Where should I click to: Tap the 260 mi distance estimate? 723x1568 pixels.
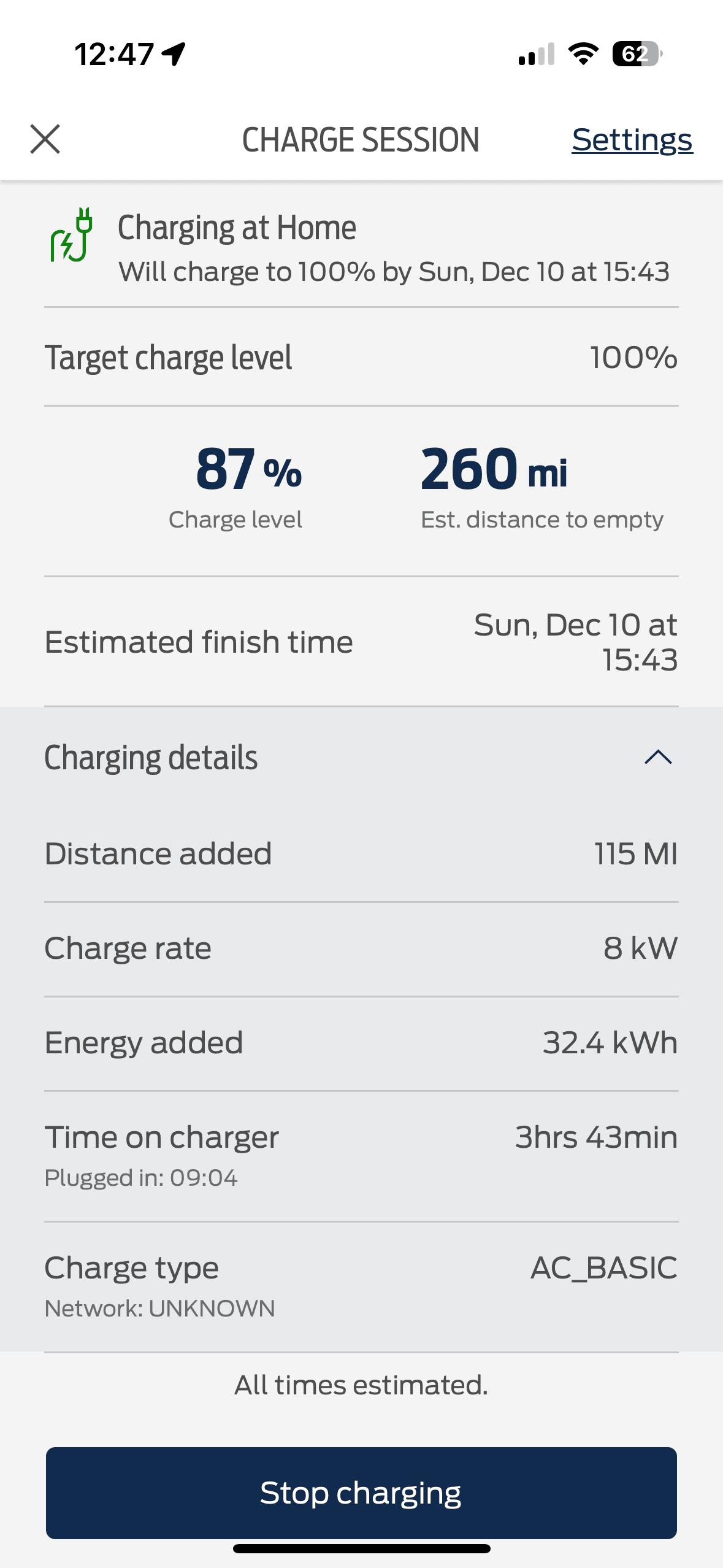click(x=494, y=472)
